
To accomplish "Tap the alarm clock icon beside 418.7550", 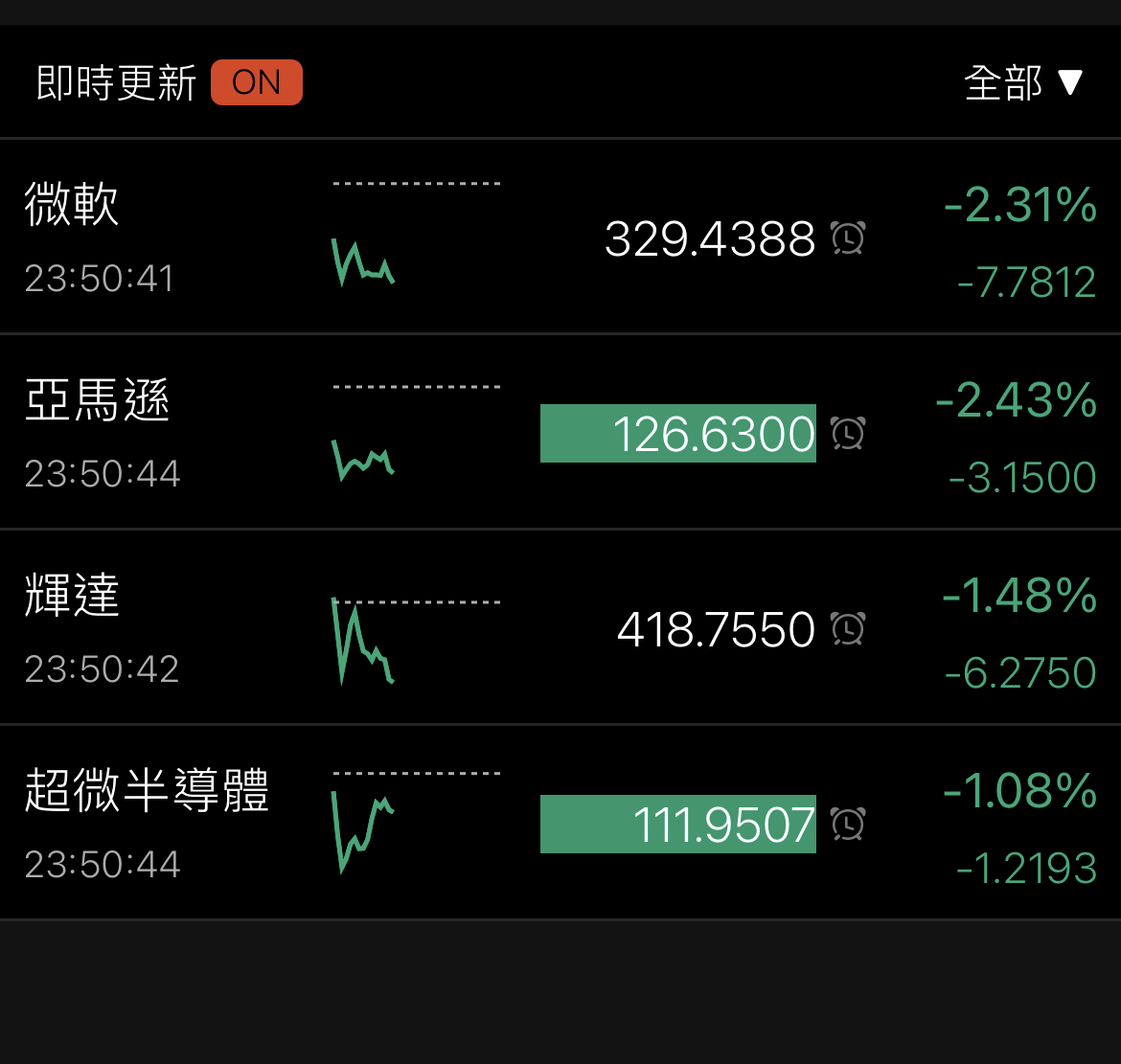I will pyautogui.click(x=848, y=628).
